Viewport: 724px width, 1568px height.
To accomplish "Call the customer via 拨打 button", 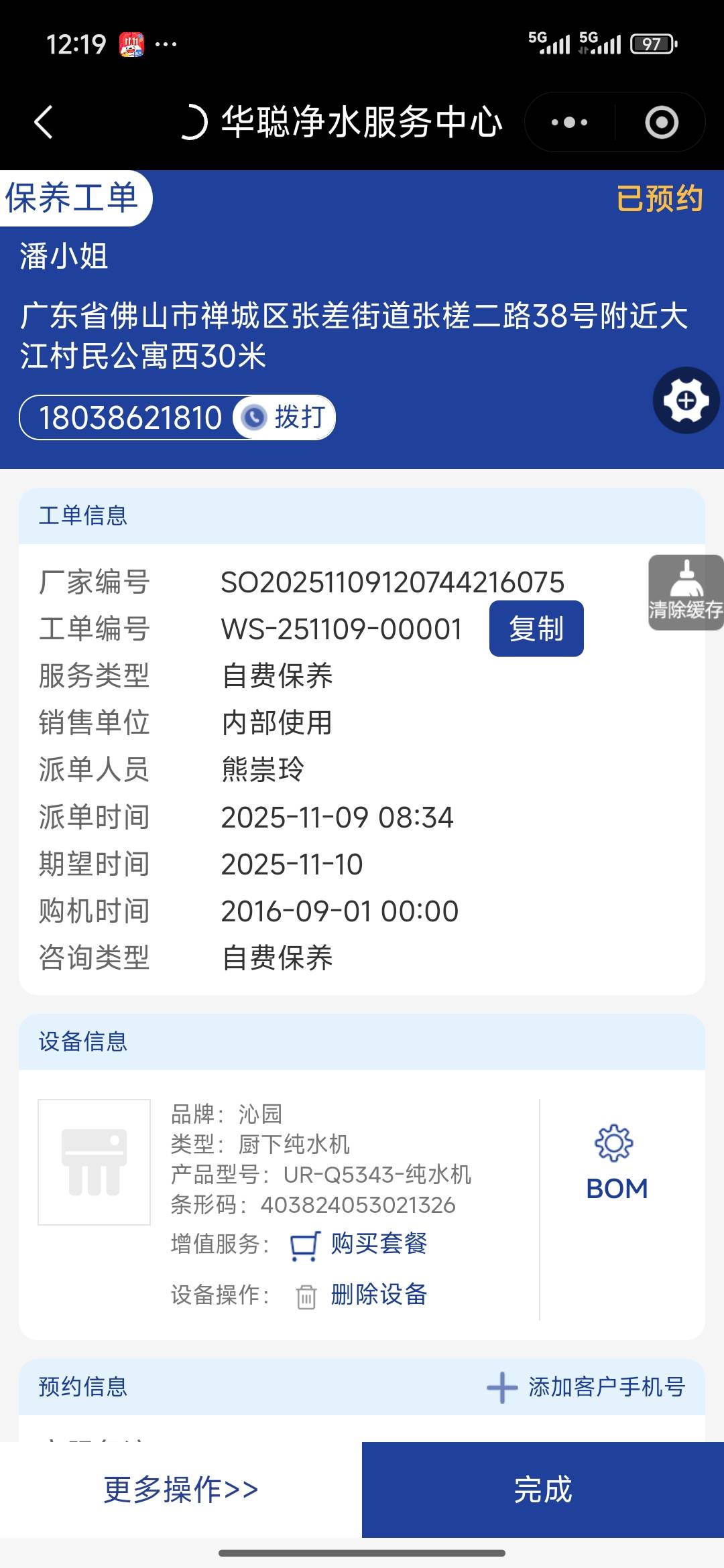I will click(x=285, y=417).
